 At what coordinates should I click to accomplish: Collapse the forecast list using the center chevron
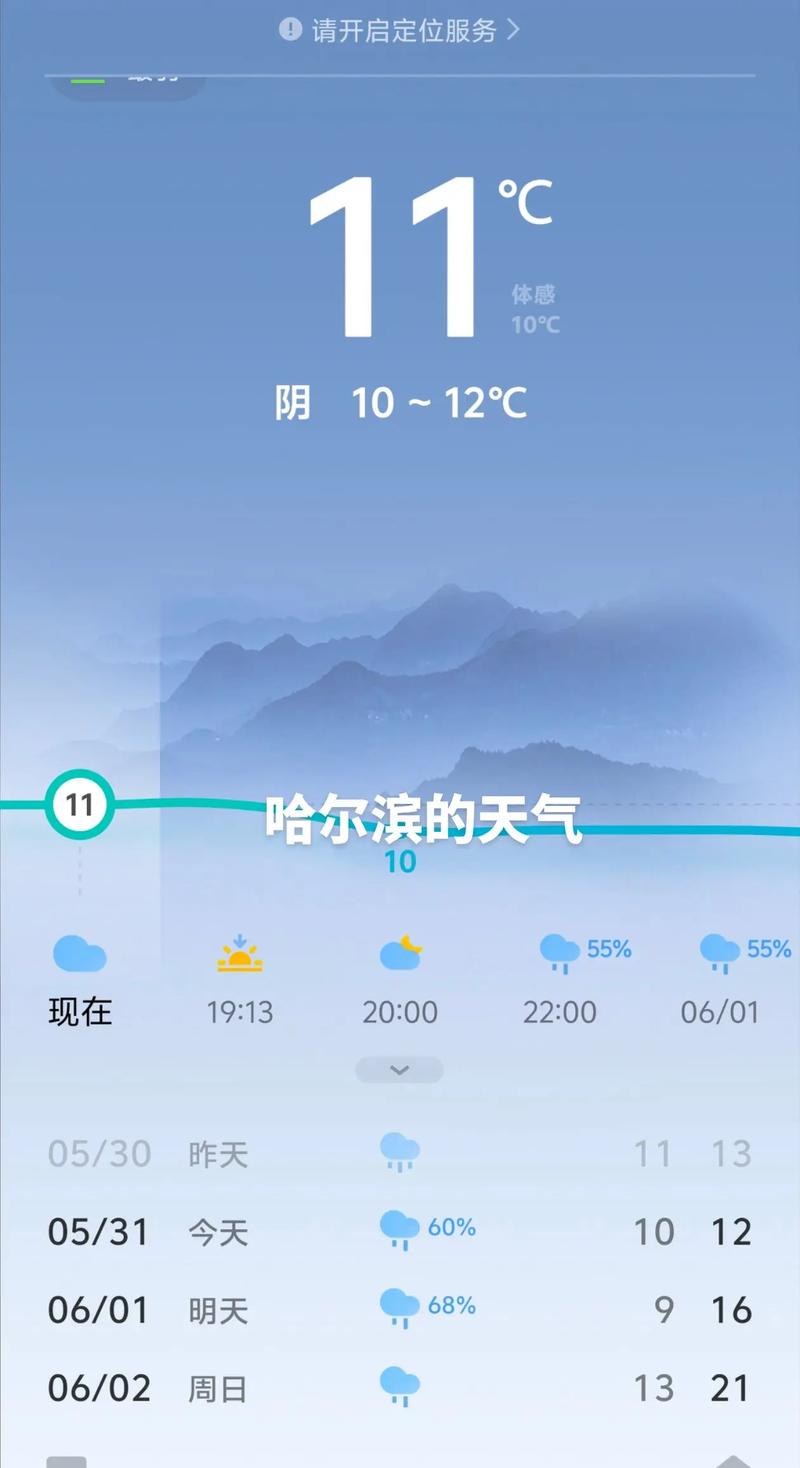(x=398, y=1068)
